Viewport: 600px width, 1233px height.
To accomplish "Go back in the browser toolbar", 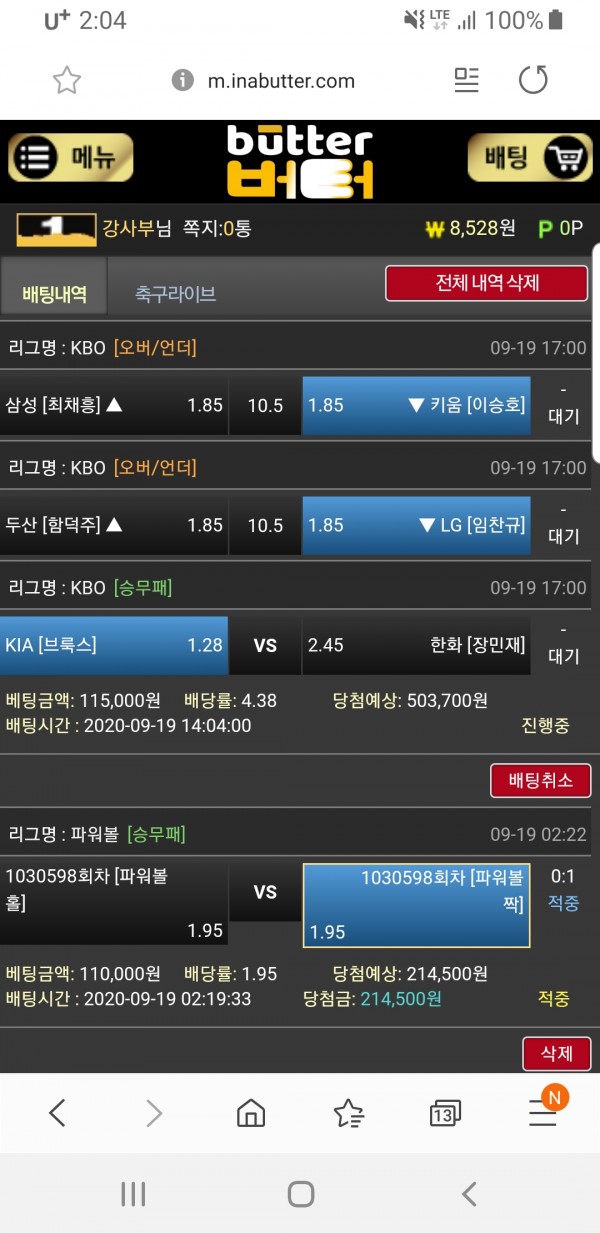I will click(x=57, y=1112).
